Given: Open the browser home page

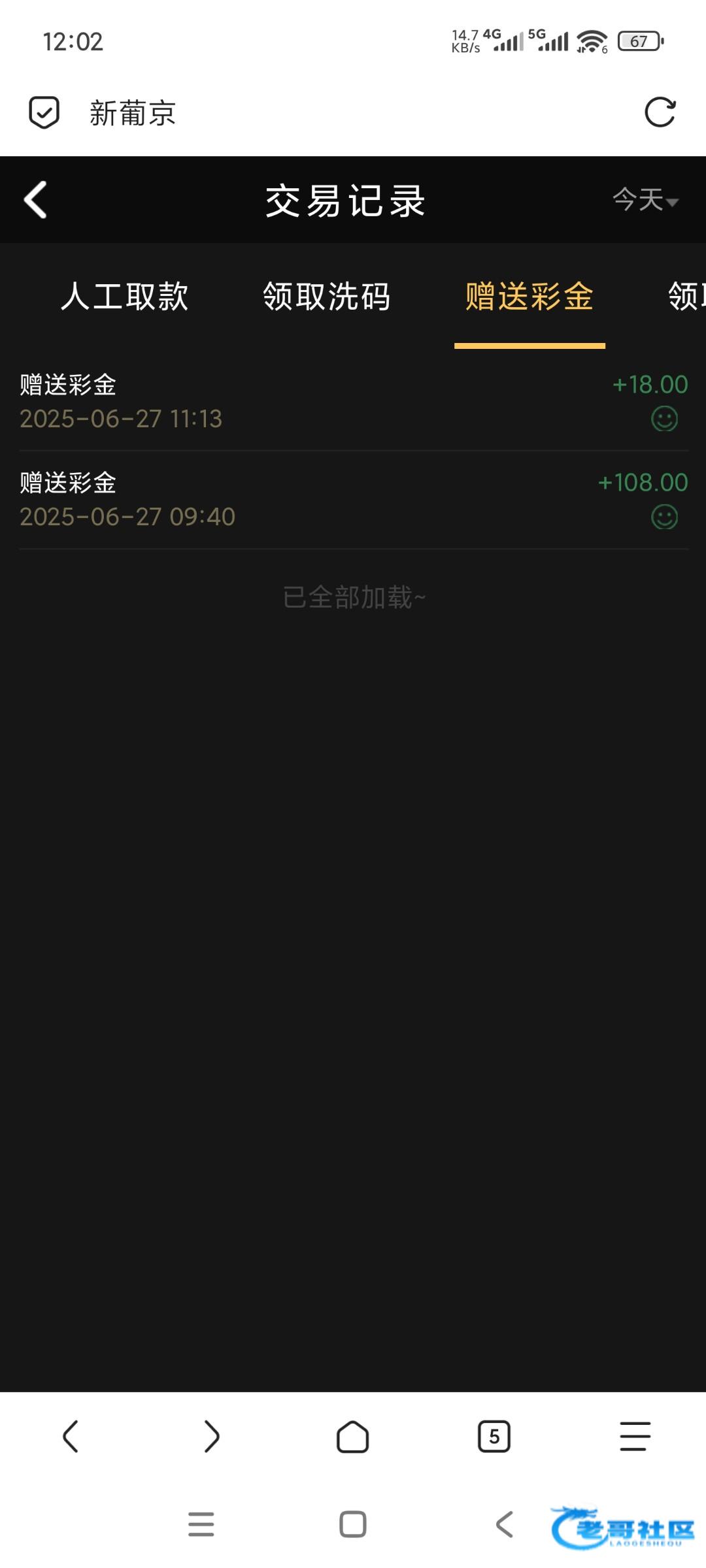Looking at the screenshot, I should 353,1436.
